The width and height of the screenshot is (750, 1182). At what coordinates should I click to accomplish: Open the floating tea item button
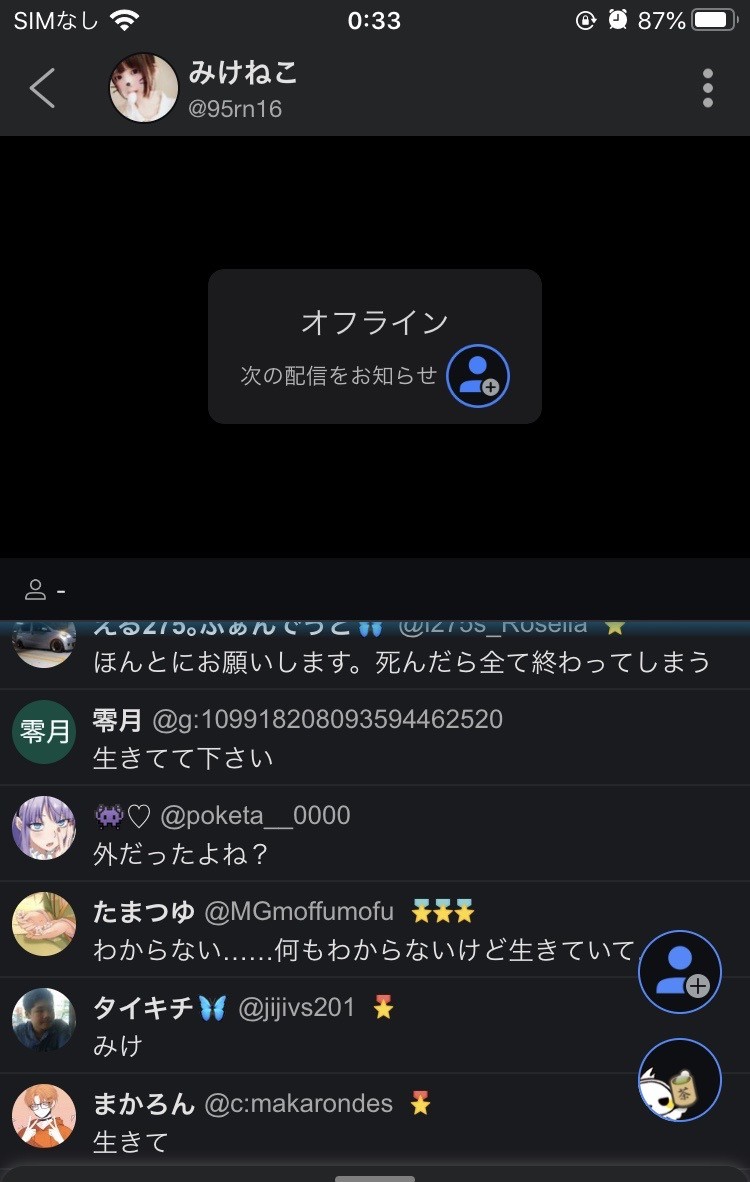click(x=680, y=1080)
